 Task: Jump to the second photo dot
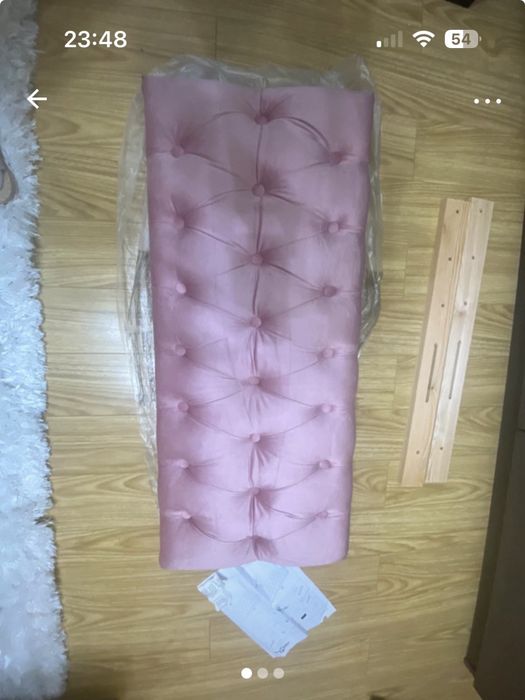pyautogui.click(x=262, y=673)
